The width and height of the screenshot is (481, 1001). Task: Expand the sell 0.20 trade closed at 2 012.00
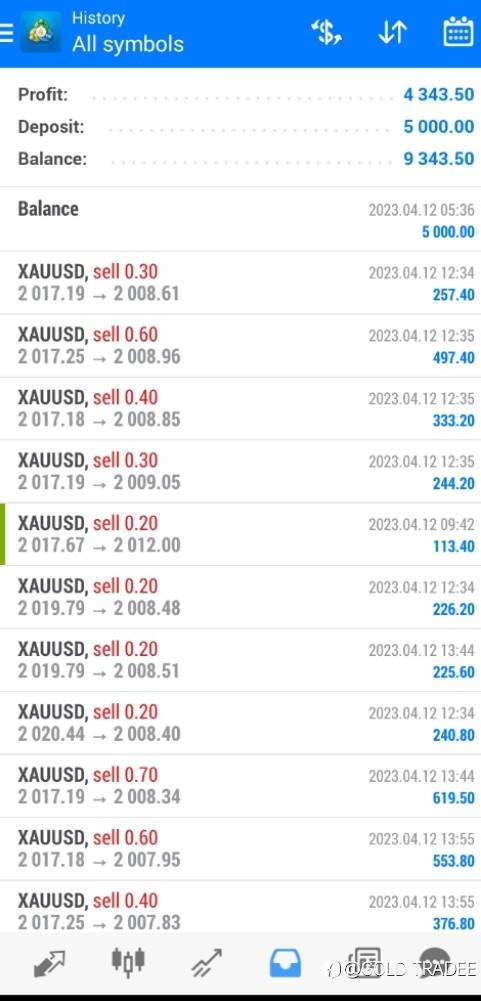[x=240, y=534]
